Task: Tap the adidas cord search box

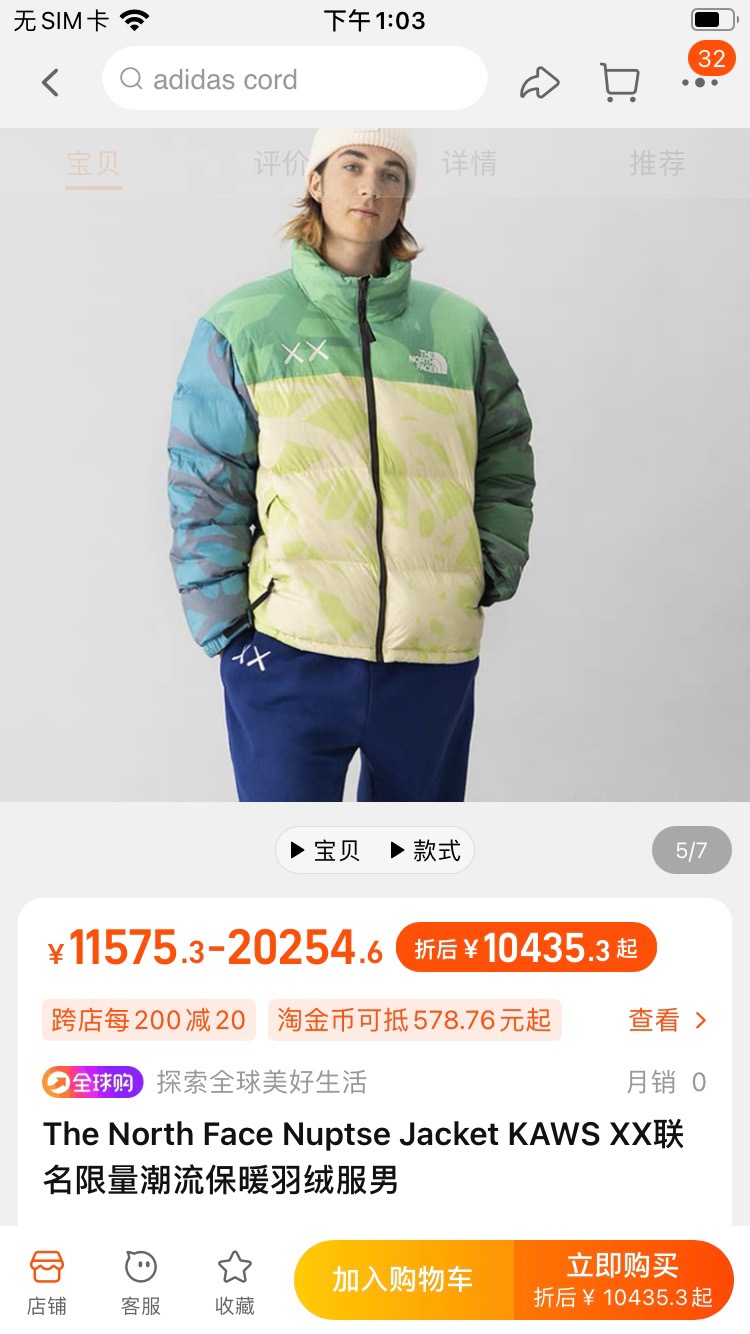Action: [x=294, y=79]
